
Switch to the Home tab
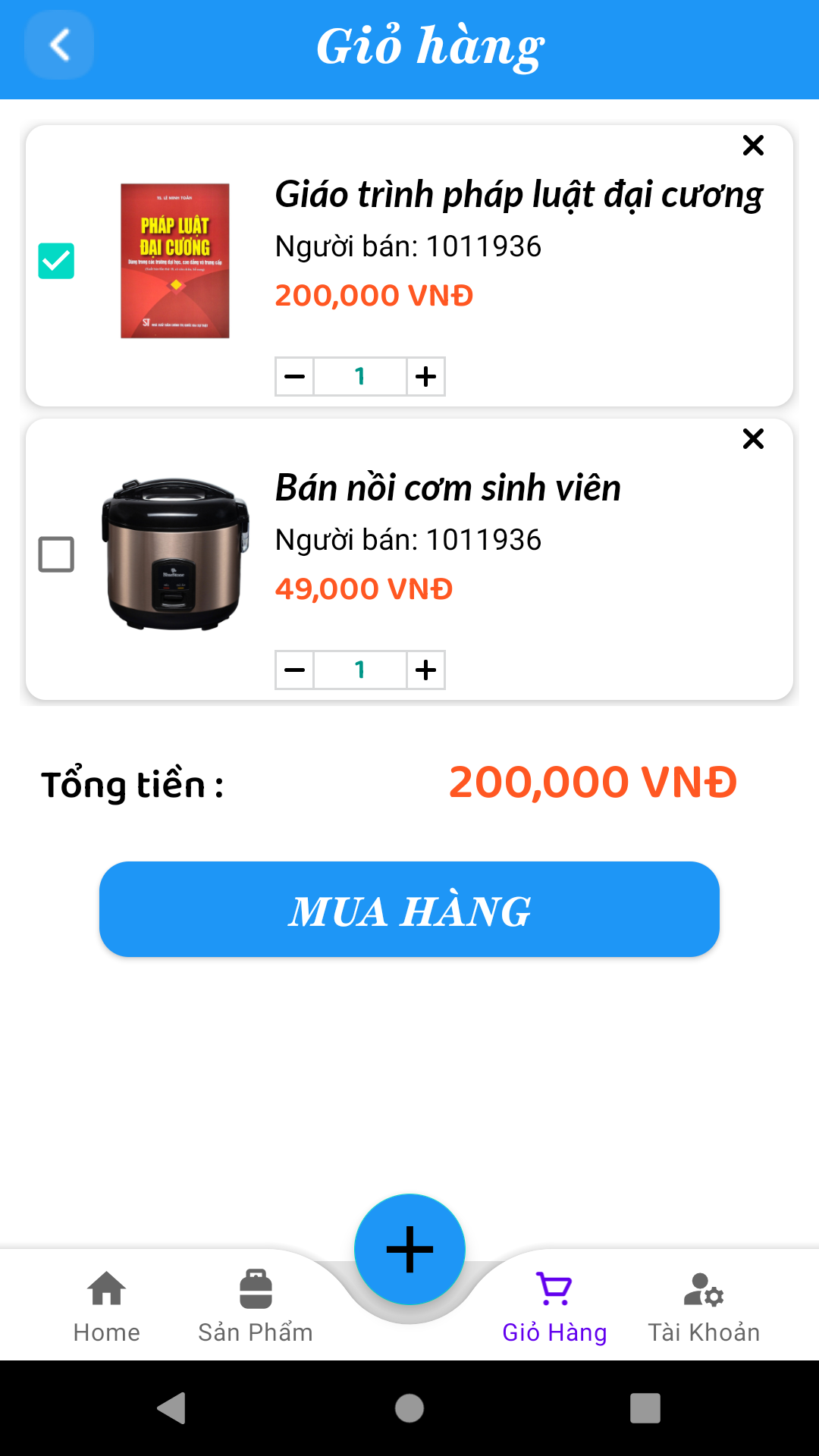(x=107, y=1306)
